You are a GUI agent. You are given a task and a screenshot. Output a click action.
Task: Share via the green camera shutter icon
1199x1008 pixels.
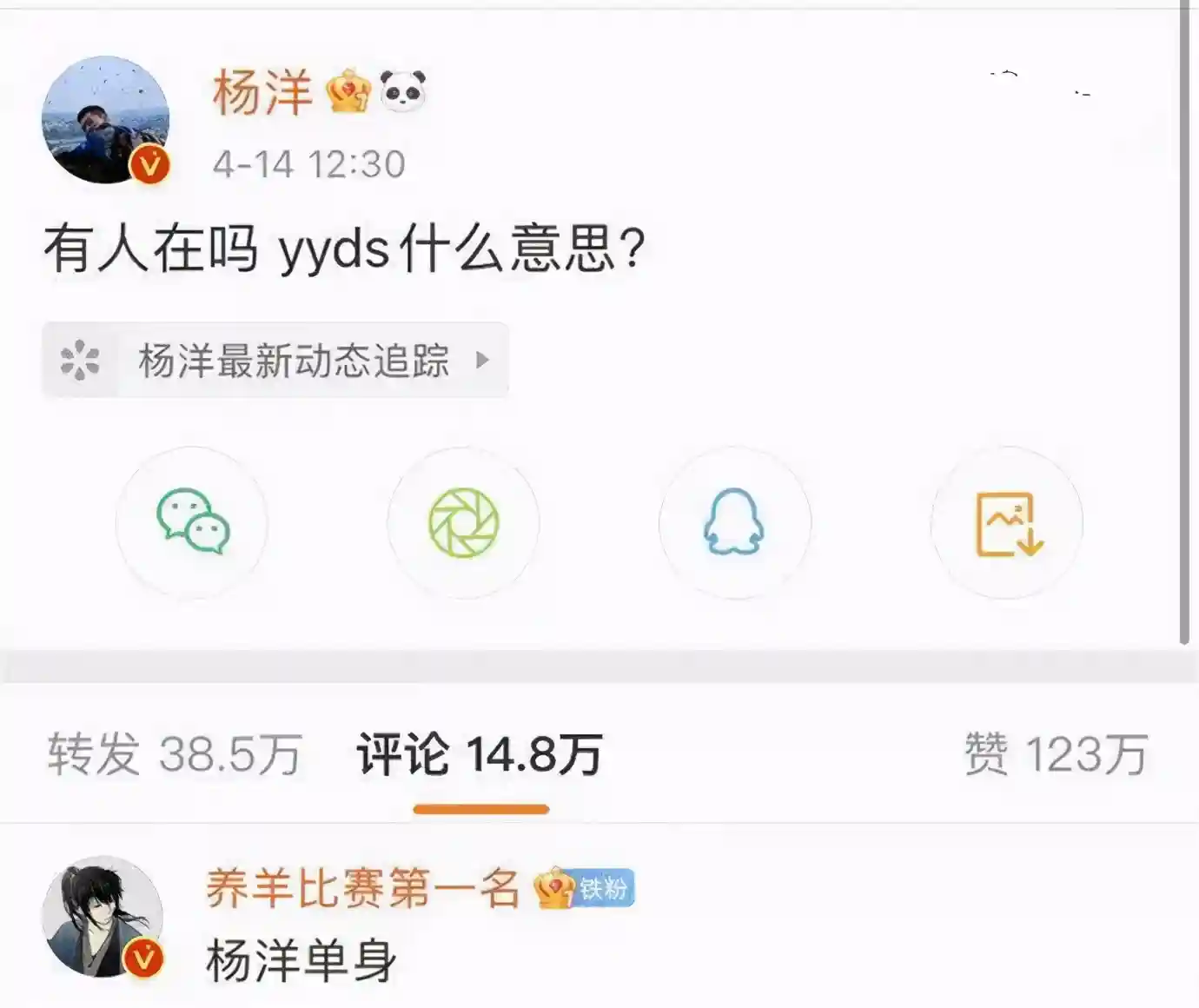[464, 522]
